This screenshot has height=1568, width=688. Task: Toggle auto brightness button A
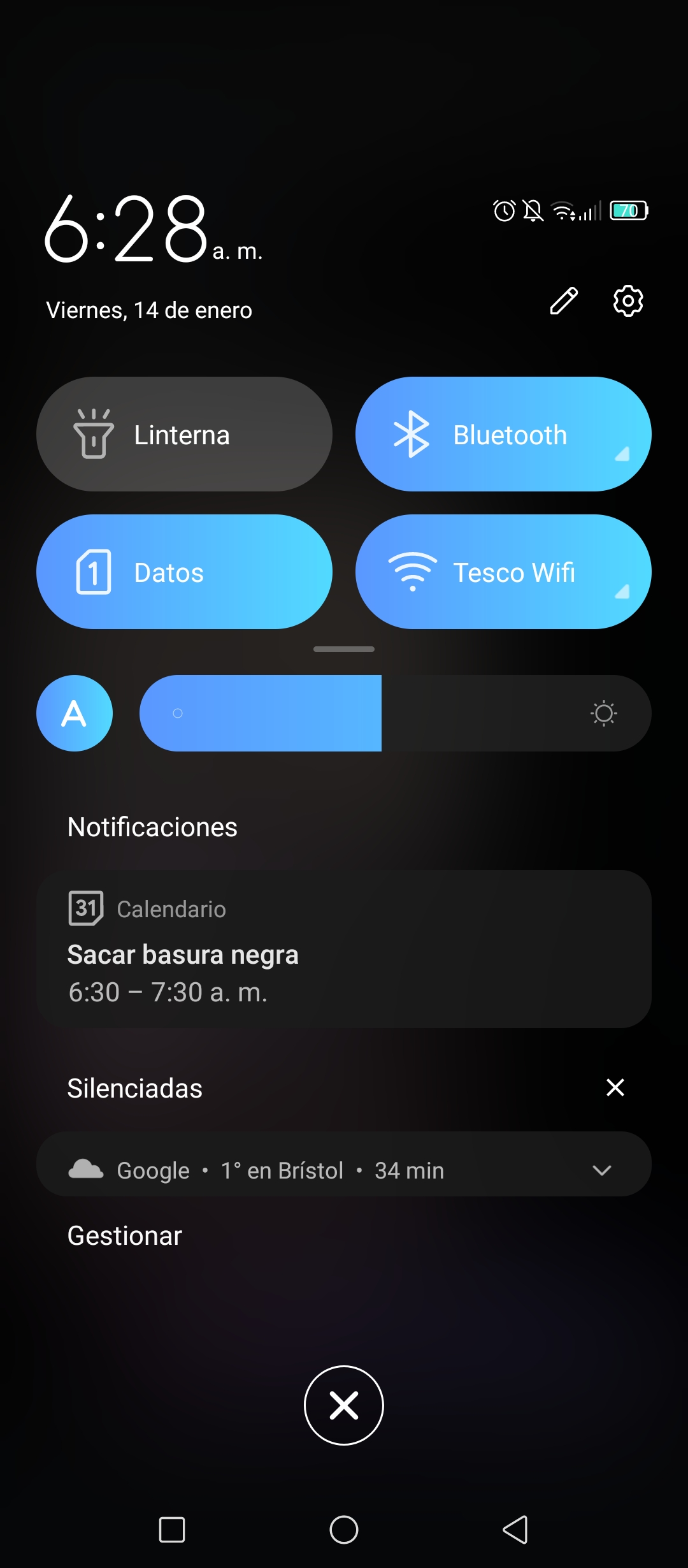pyautogui.click(x=75, y=713)
